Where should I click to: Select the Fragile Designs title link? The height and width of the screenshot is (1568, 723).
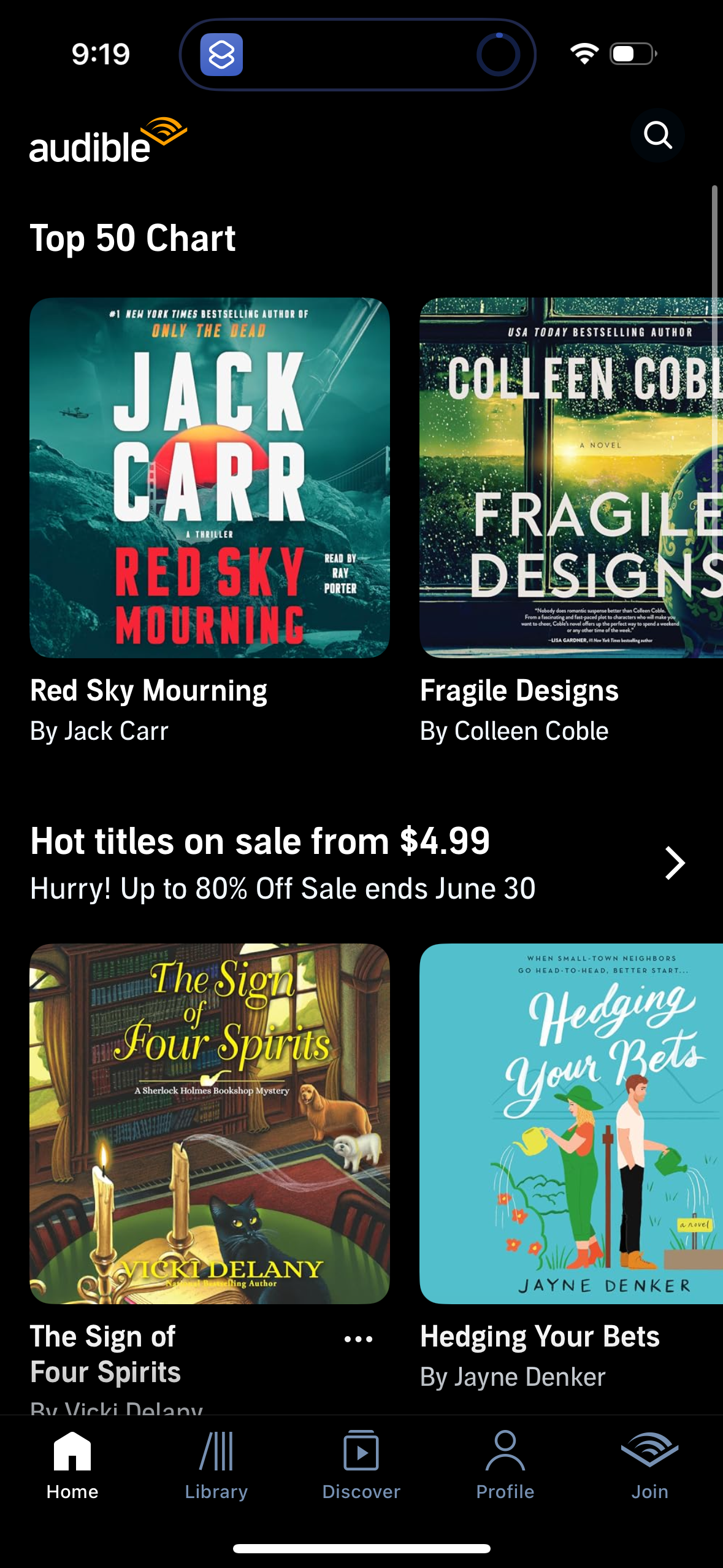coord(519,690)
